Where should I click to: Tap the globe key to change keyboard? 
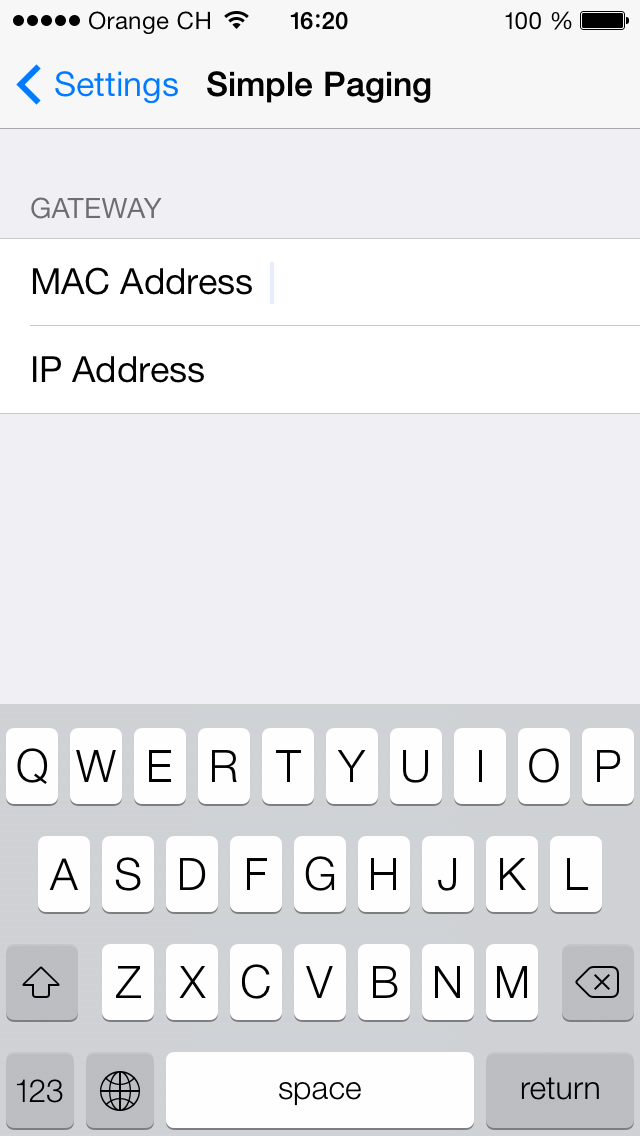(120, 1090)
